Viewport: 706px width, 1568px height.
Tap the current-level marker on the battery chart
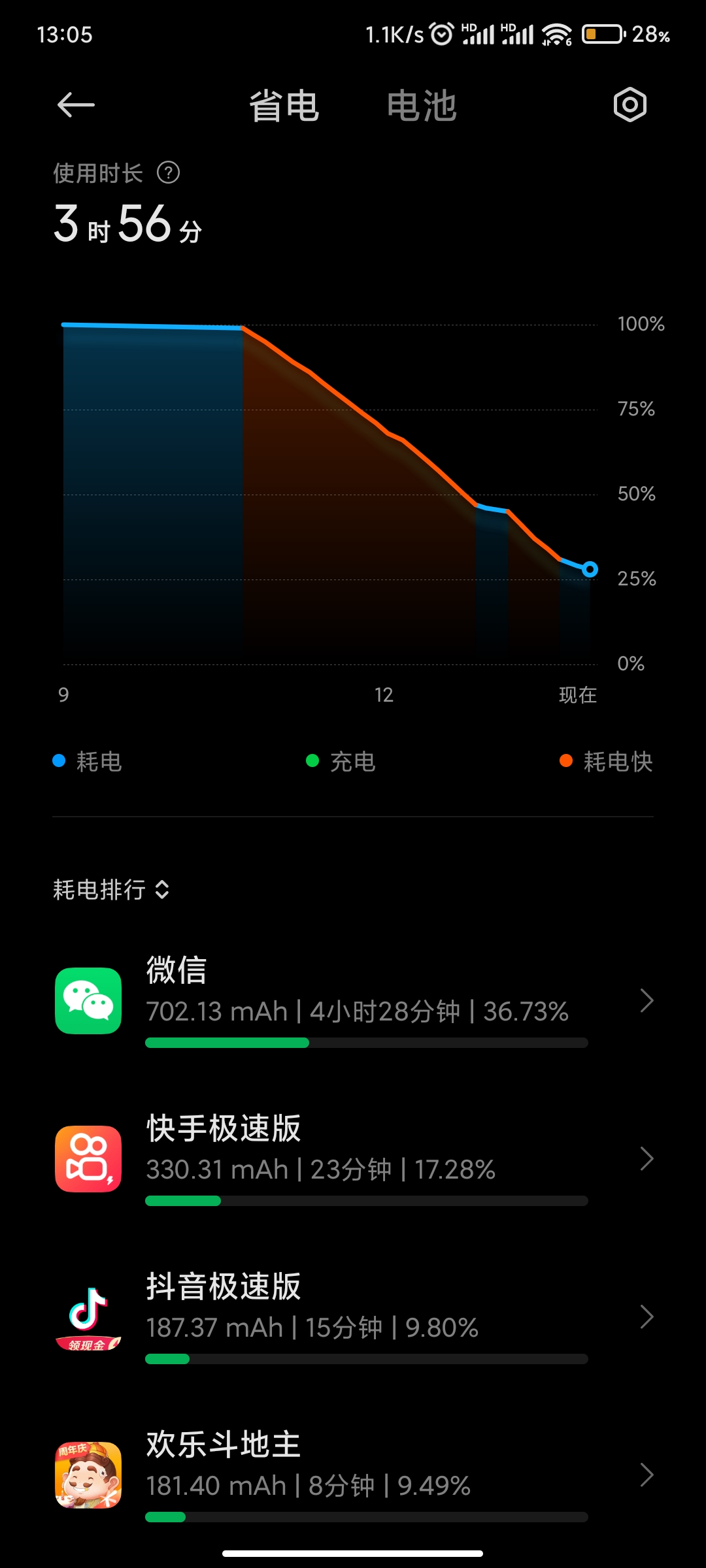click(590, 570)
